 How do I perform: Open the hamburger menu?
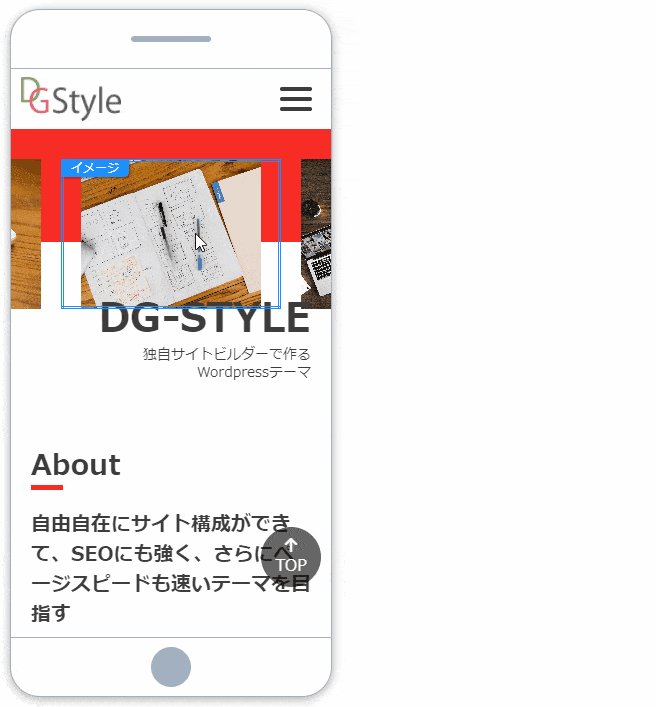coord(296,99)
